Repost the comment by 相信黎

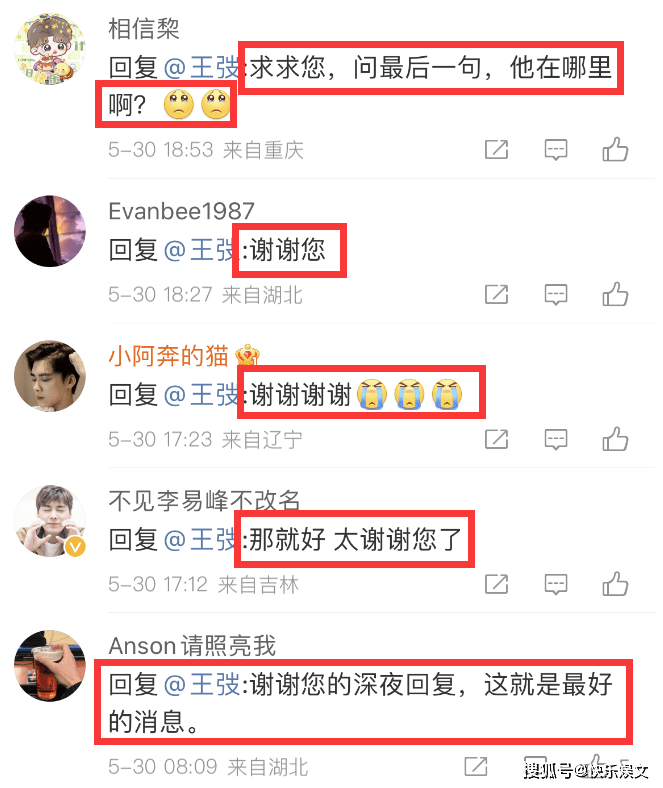pyautogui.click(x=496, y=150)
